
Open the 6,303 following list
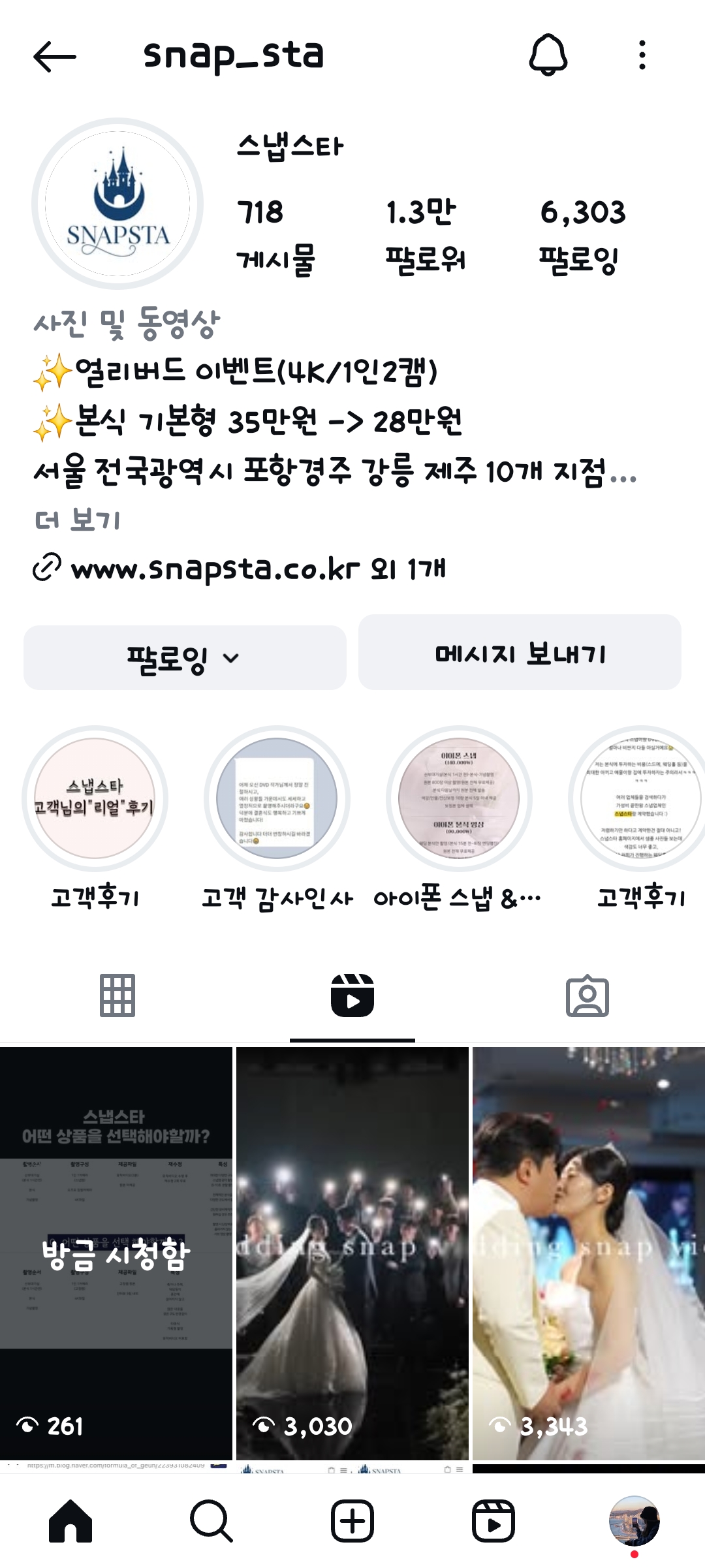coord(582,236)
